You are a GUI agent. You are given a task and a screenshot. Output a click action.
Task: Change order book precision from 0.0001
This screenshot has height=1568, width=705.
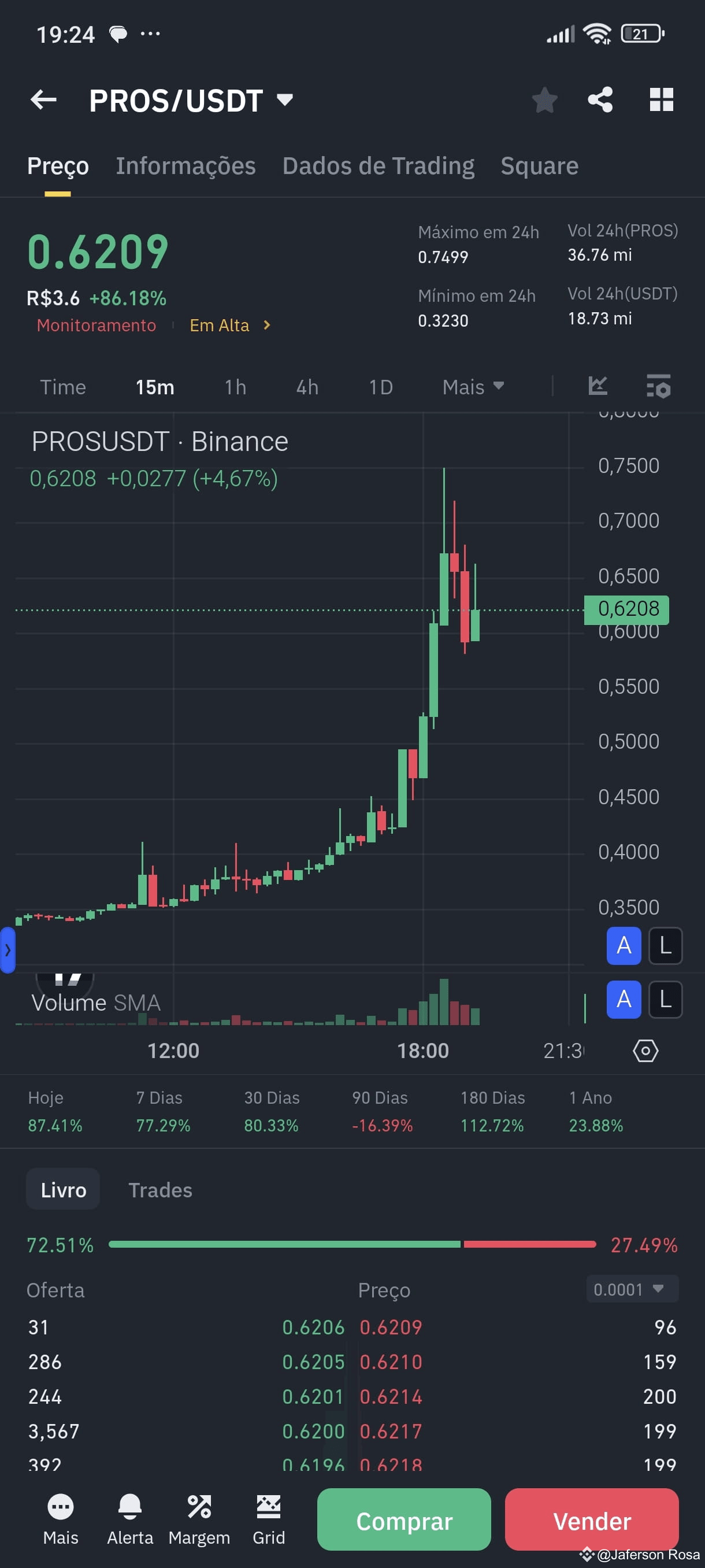pos(632,1289)
